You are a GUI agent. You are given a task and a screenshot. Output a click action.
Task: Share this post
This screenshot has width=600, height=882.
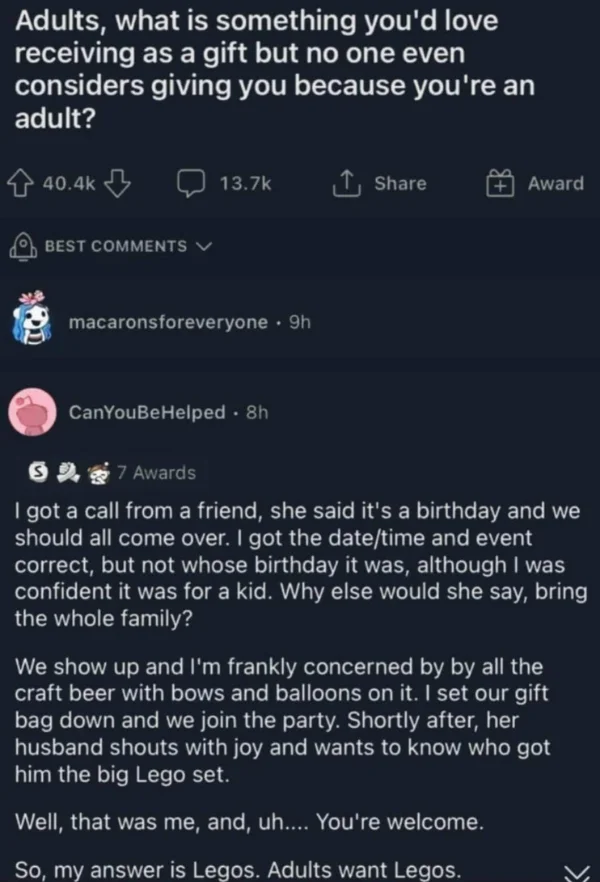383,183
